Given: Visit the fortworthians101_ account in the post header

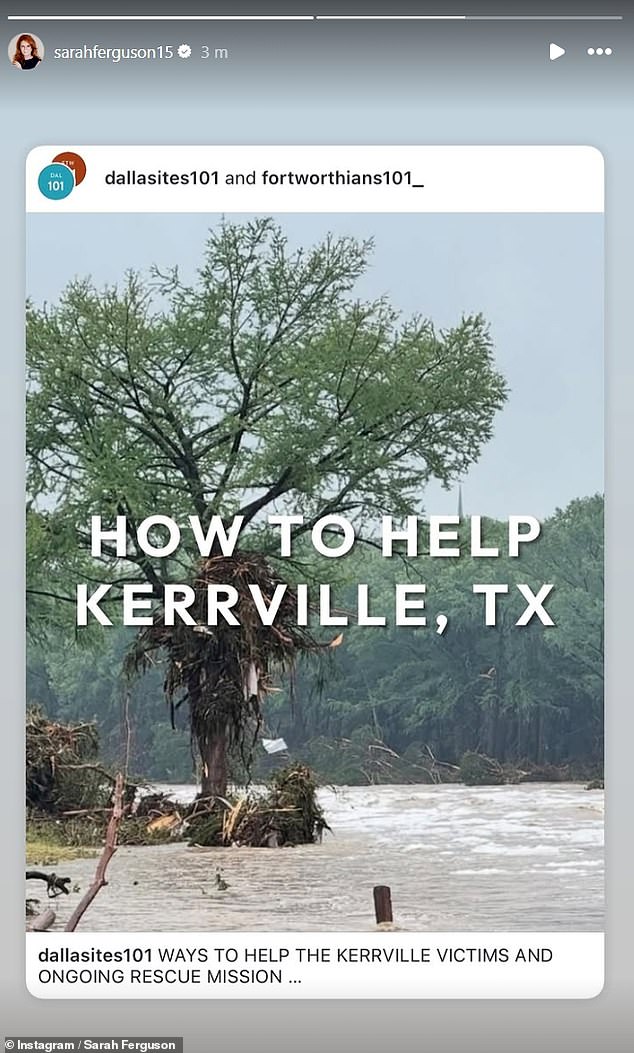Looking at the screenshot, I should pos(342,179).
